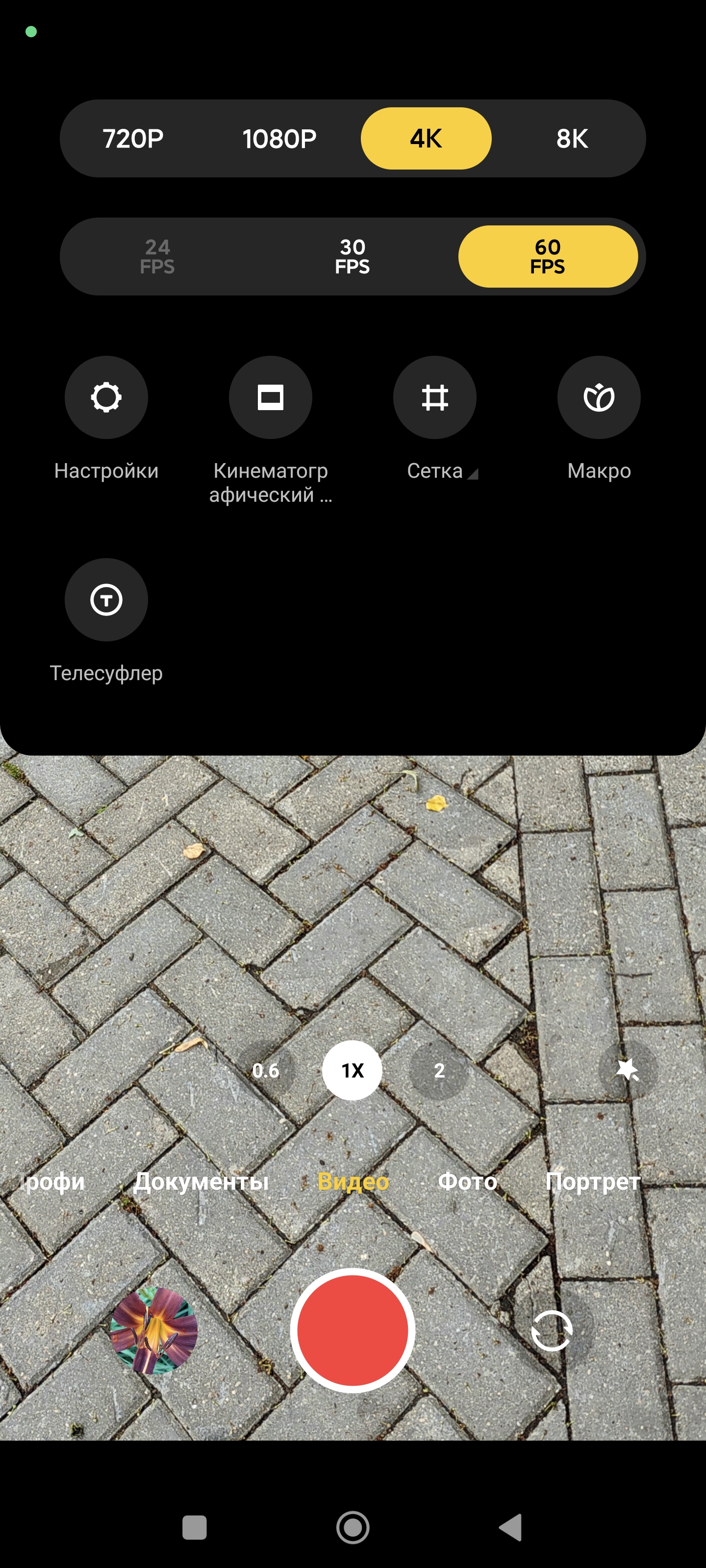The width and height of the screenshot is (706, 1568).
Task: Set frame rate to 30 FPS
Action: pos(352,257)
